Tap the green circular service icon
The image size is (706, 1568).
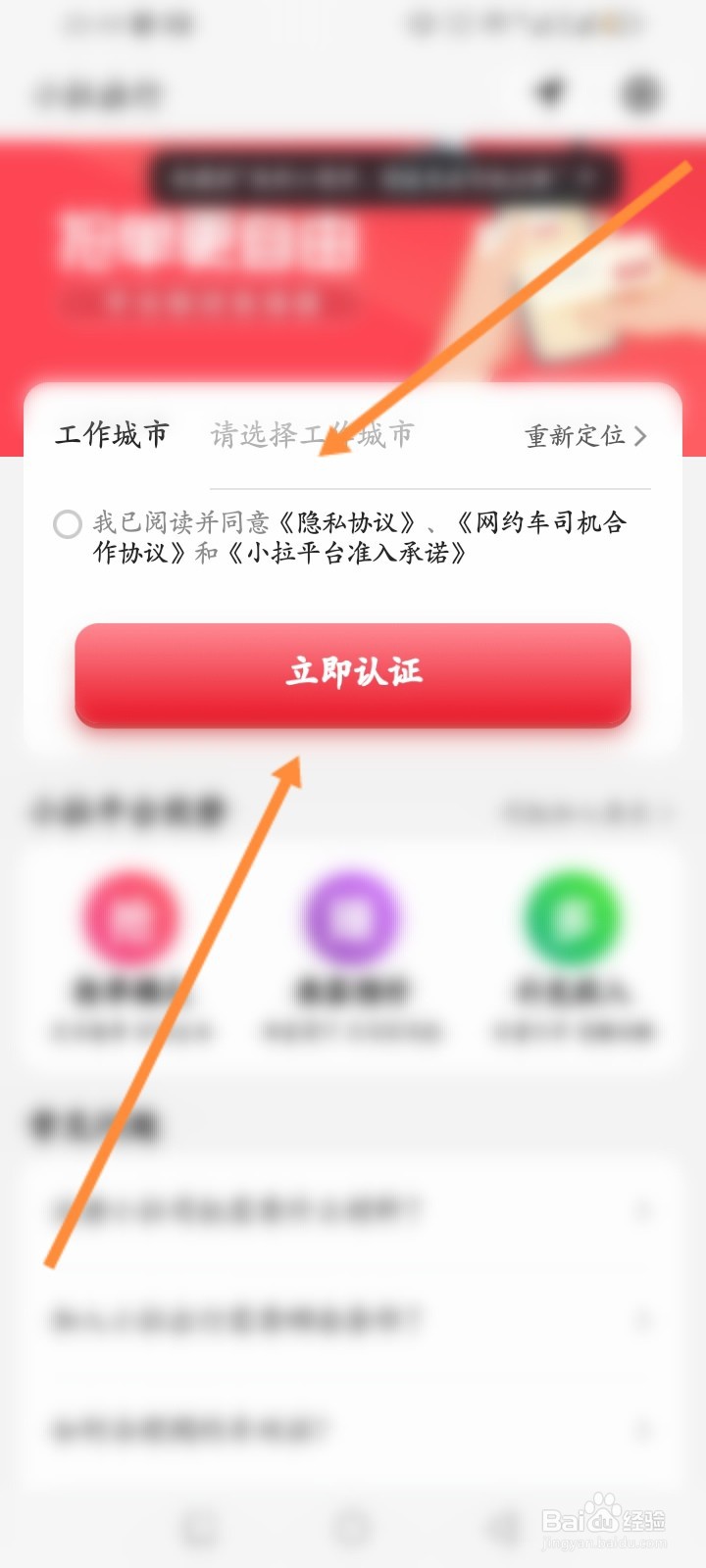pos(573,916)
